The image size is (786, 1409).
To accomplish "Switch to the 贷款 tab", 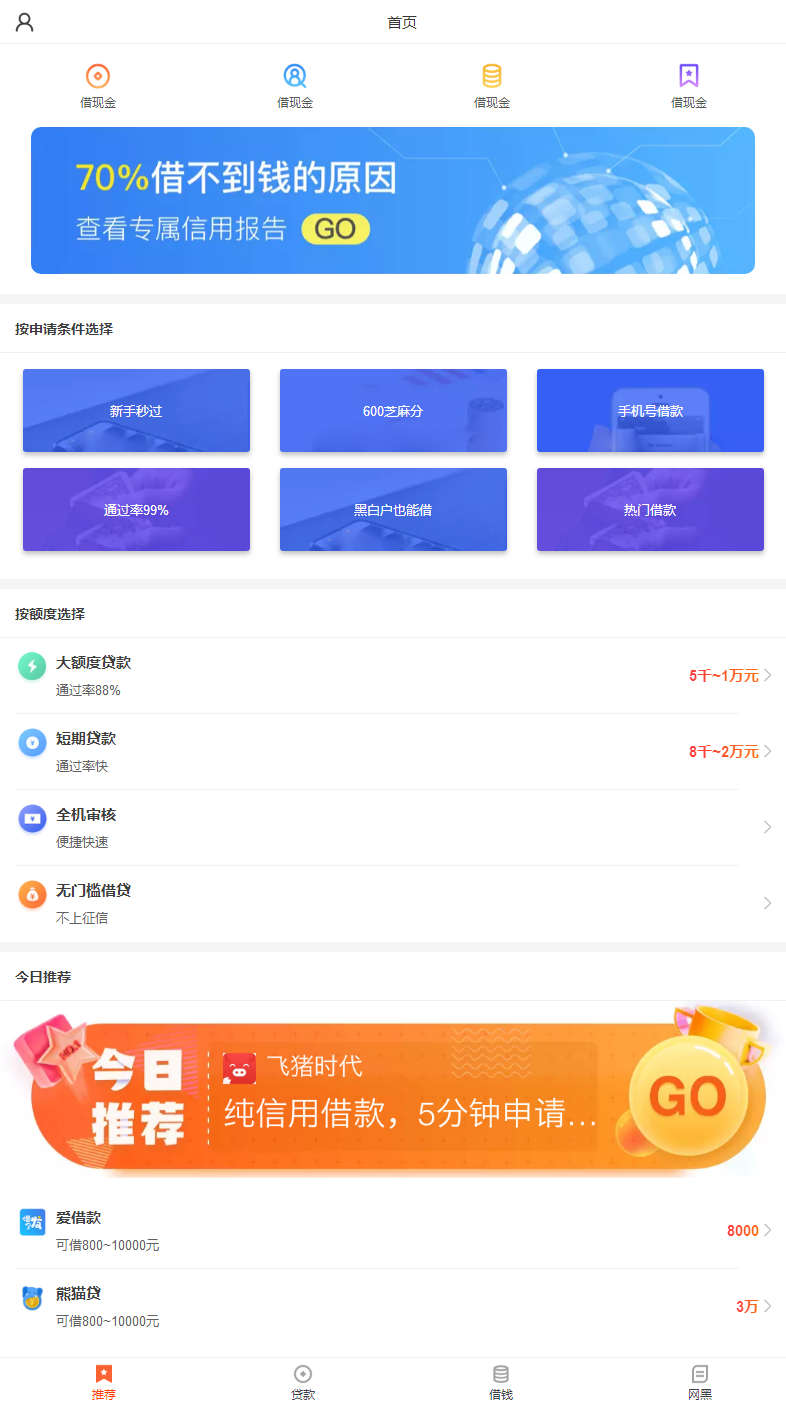I will 303,1383.
